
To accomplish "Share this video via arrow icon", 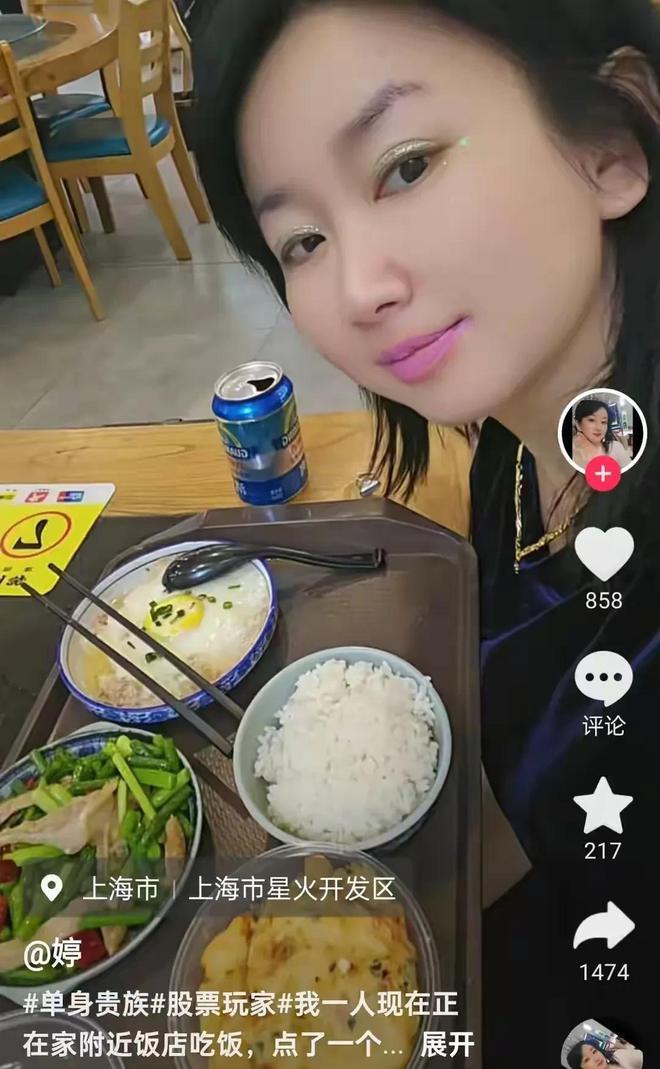I will coord(603,927).
